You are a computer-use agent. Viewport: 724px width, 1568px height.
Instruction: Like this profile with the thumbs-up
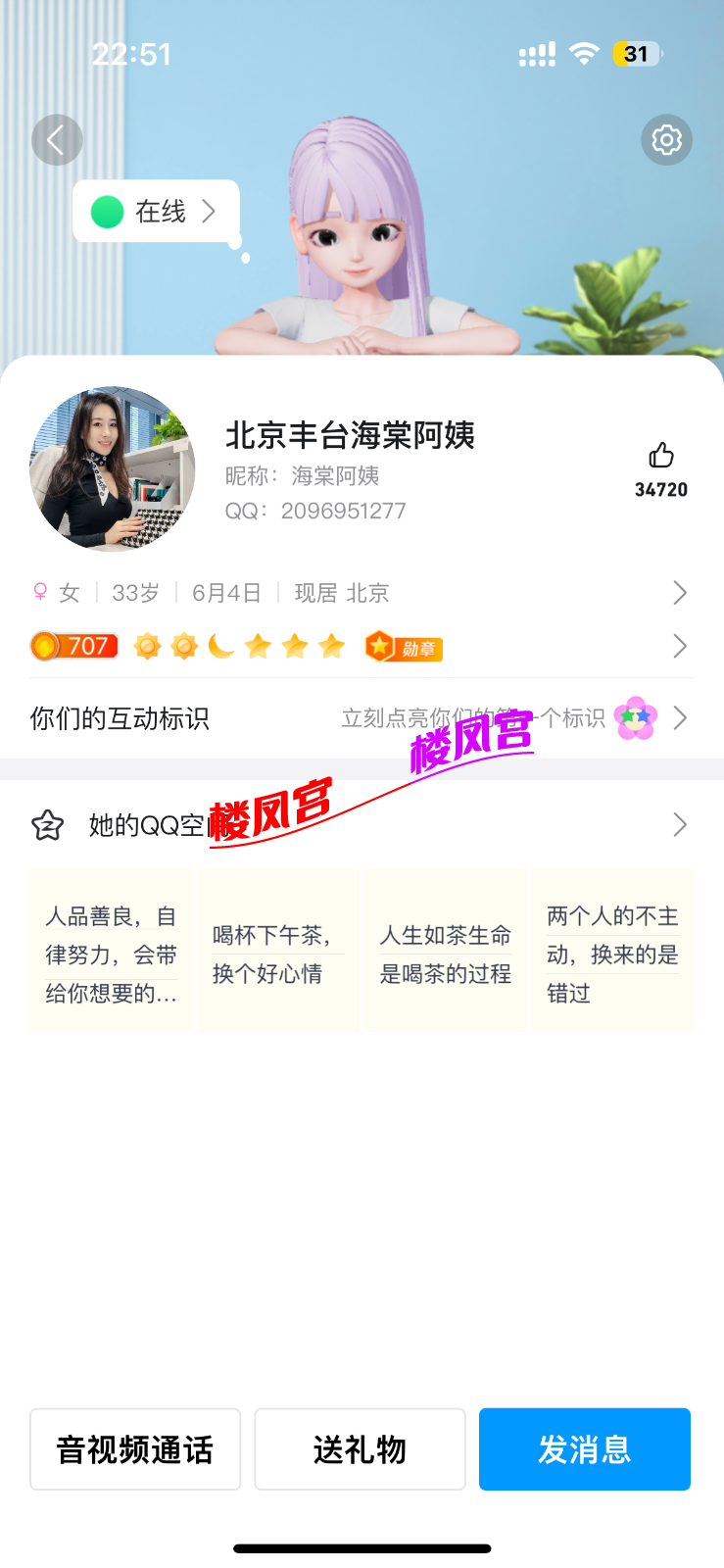pyautogui.click(x=661, y=456)
